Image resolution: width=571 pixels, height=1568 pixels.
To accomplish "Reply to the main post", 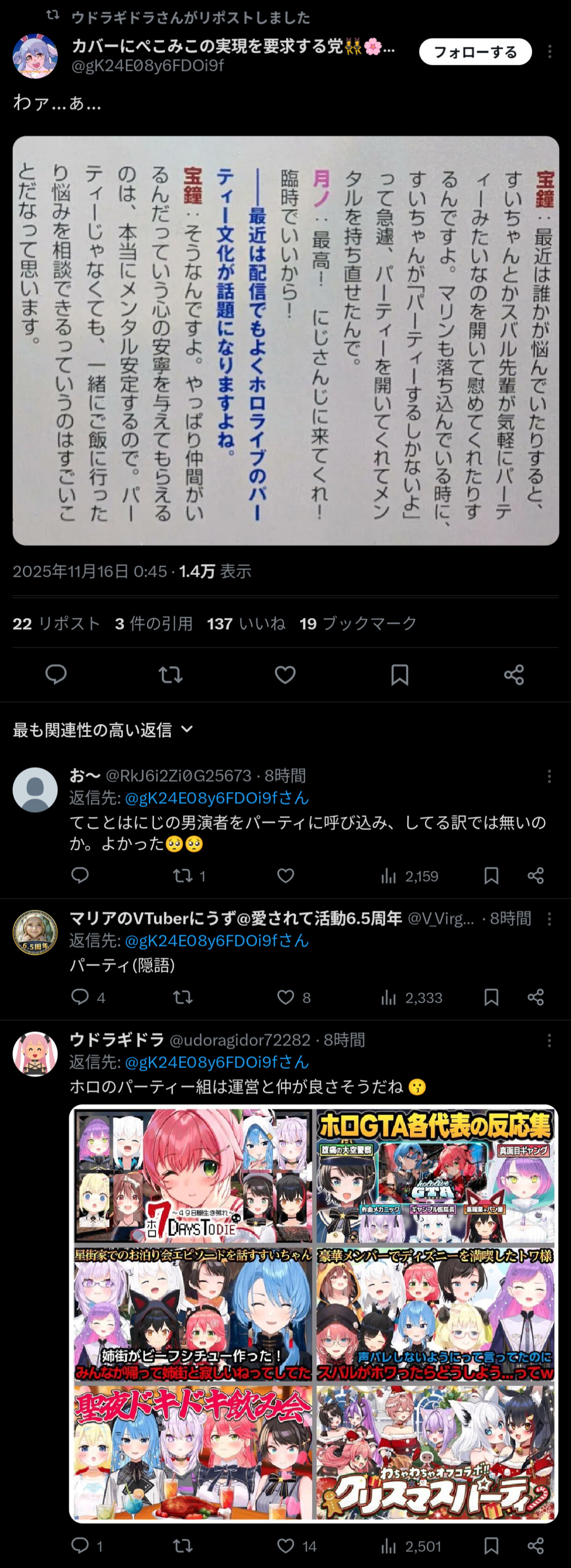I will tap(56, 674).
